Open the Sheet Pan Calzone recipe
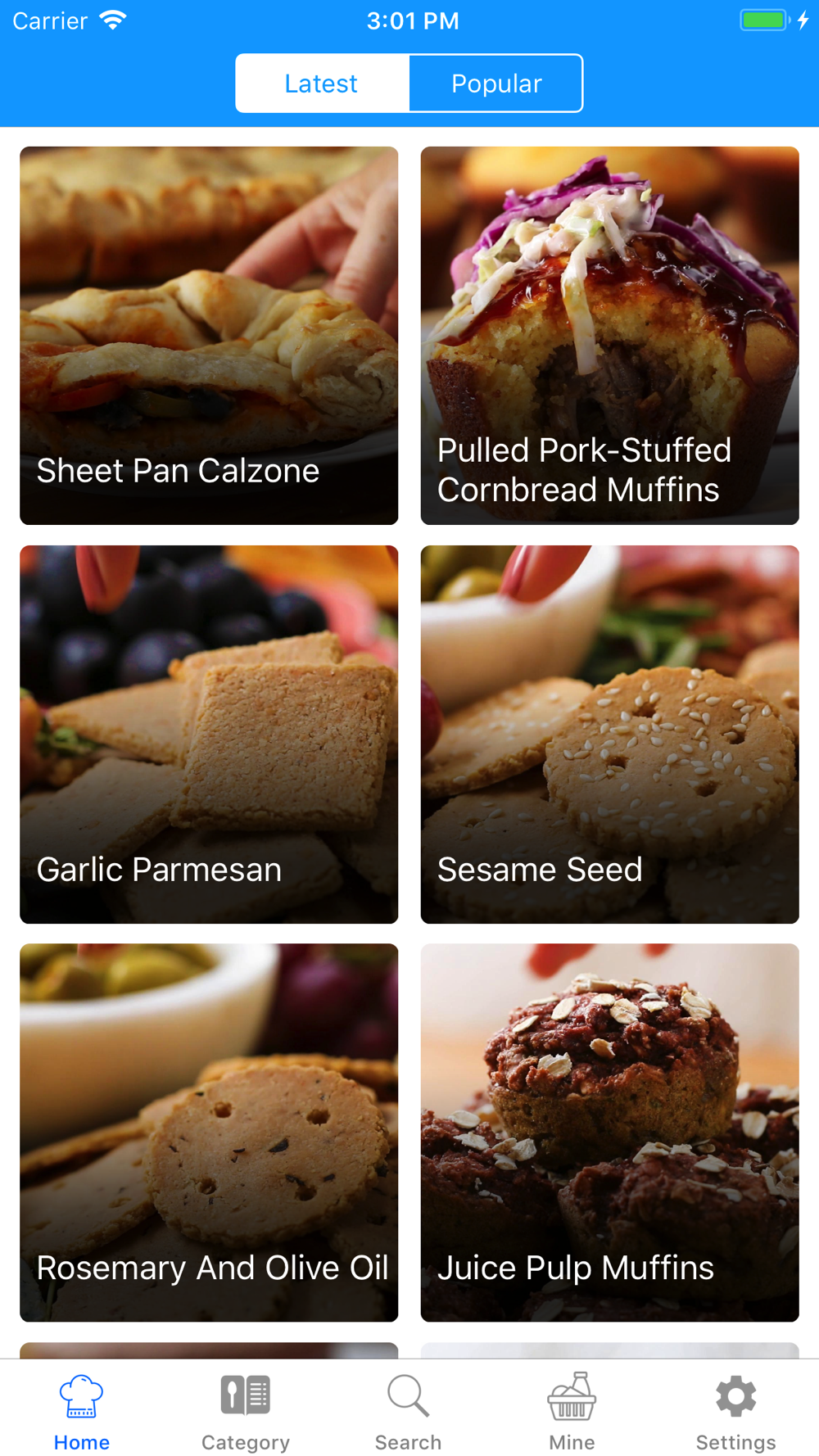Screen dimensions: 819x1456 pos(209,336)
